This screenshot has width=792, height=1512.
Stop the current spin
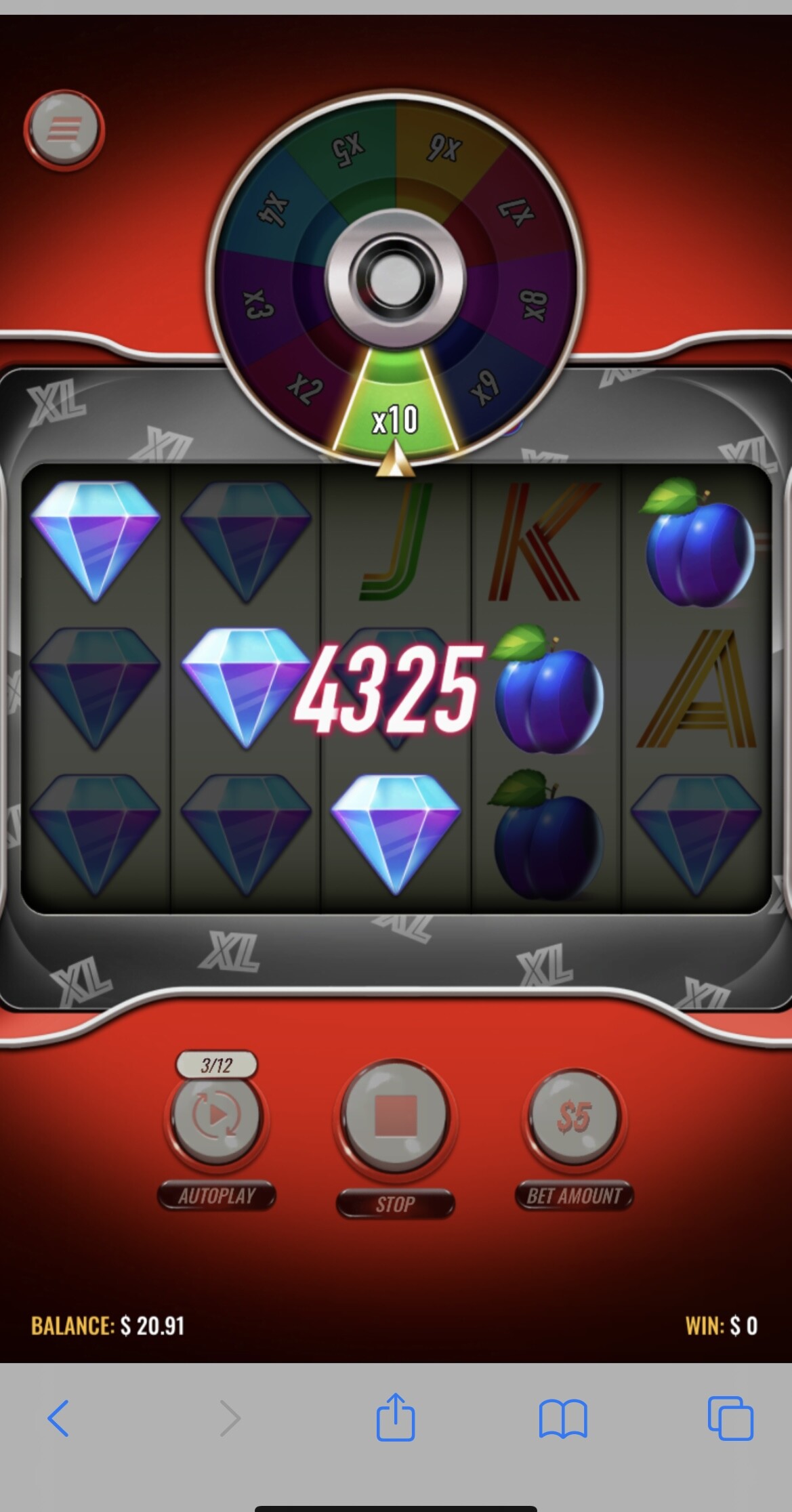pyautogui.click(x=395, y=1116)
